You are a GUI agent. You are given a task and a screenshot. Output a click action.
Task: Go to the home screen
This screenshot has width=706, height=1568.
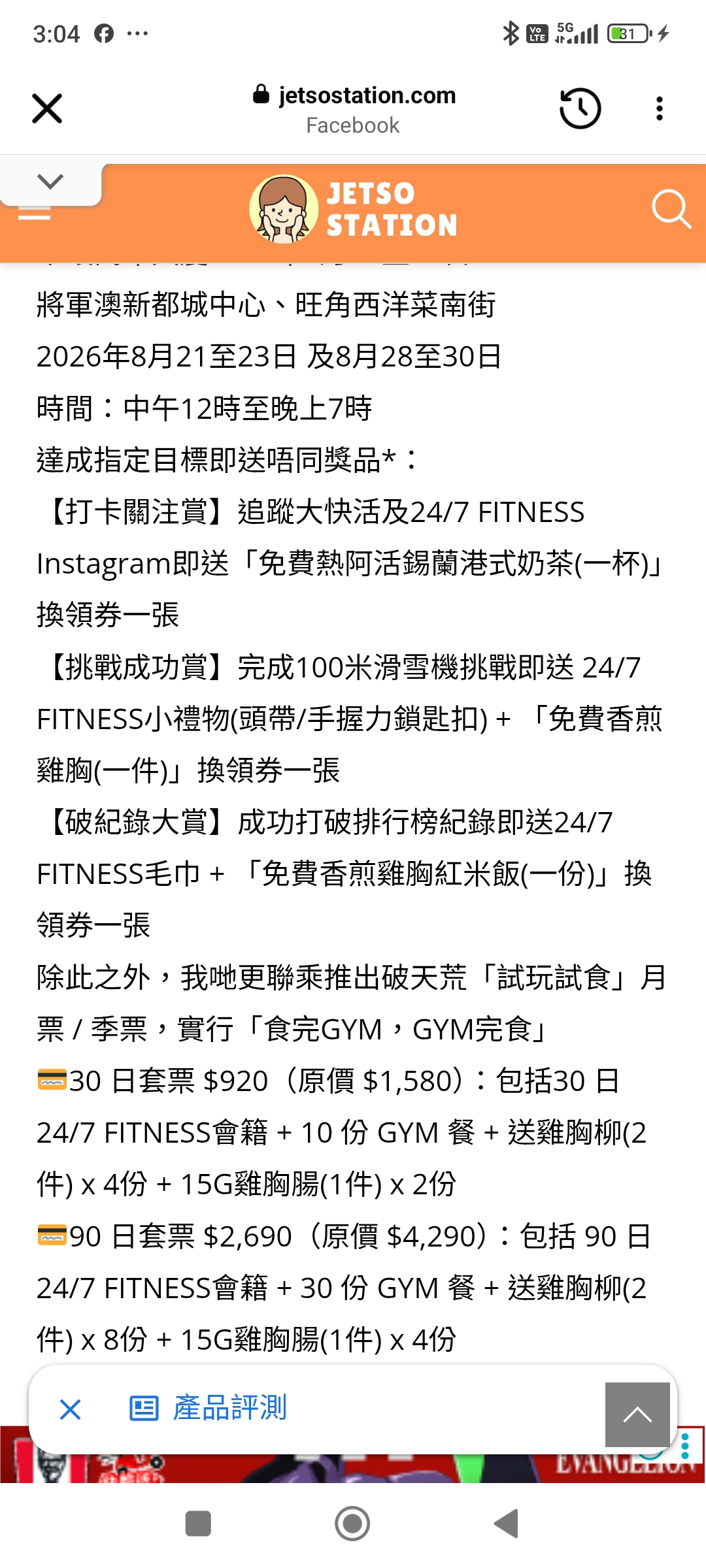pyautogui.click(x=352, y=1524)
